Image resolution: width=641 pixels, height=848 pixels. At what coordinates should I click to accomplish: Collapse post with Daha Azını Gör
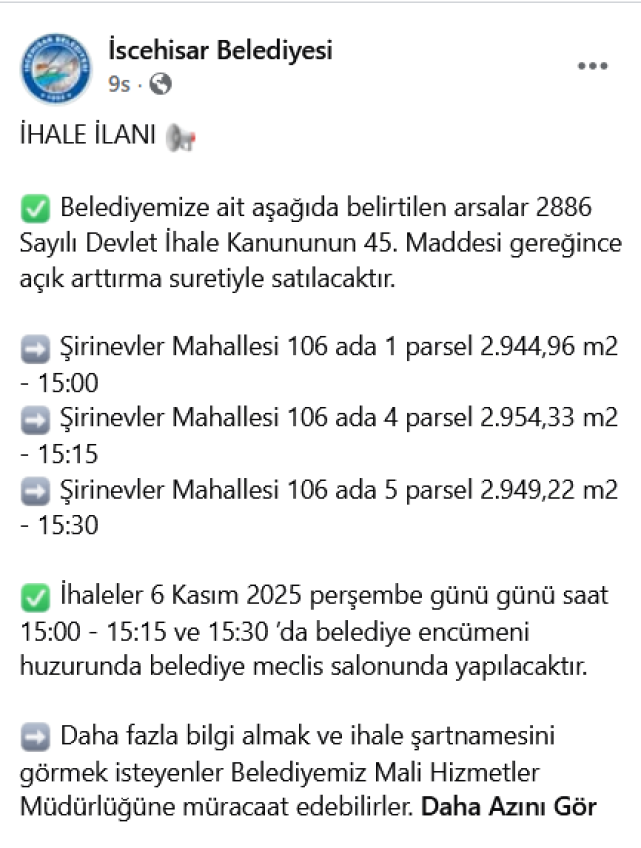tap(509, 807)
